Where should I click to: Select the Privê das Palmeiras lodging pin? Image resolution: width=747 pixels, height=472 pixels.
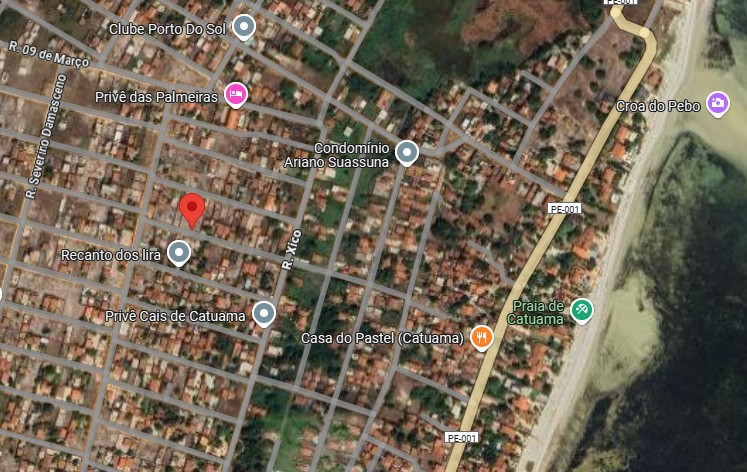236,94
